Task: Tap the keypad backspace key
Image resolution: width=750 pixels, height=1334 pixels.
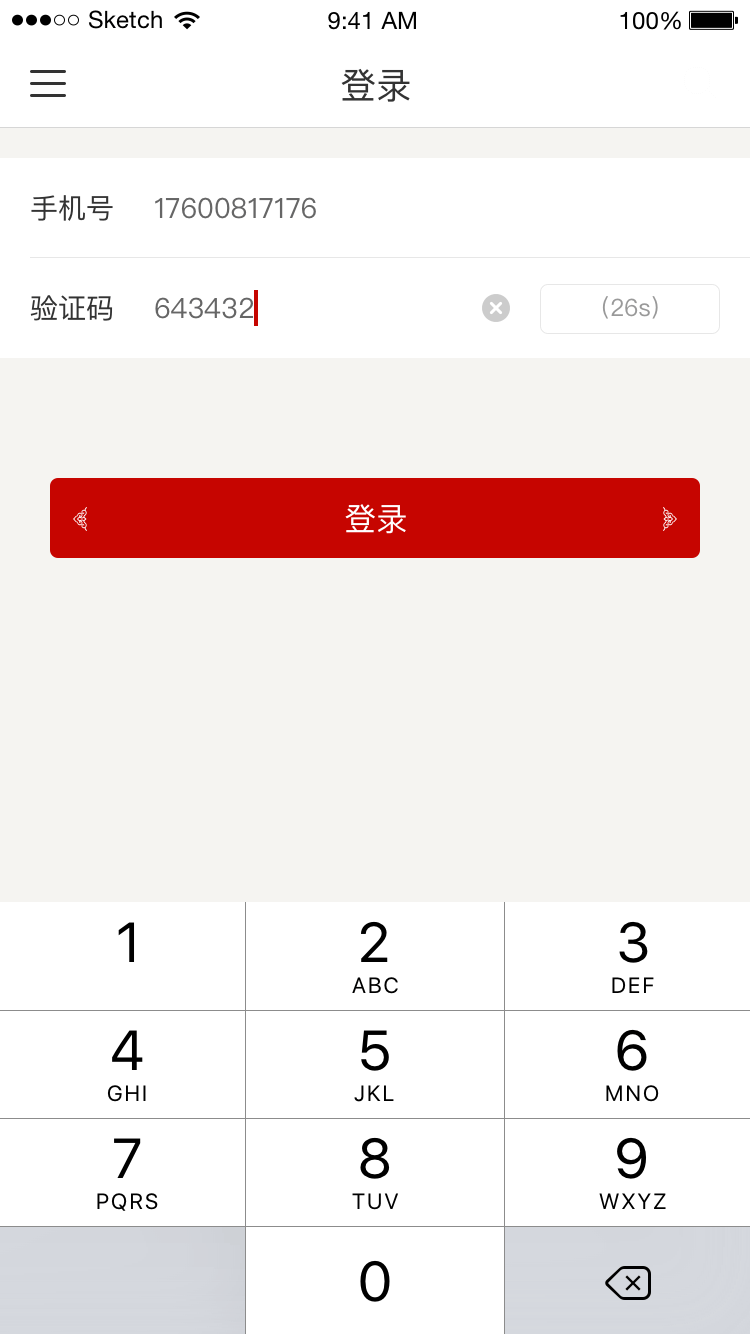Action: coord(628,1282)
